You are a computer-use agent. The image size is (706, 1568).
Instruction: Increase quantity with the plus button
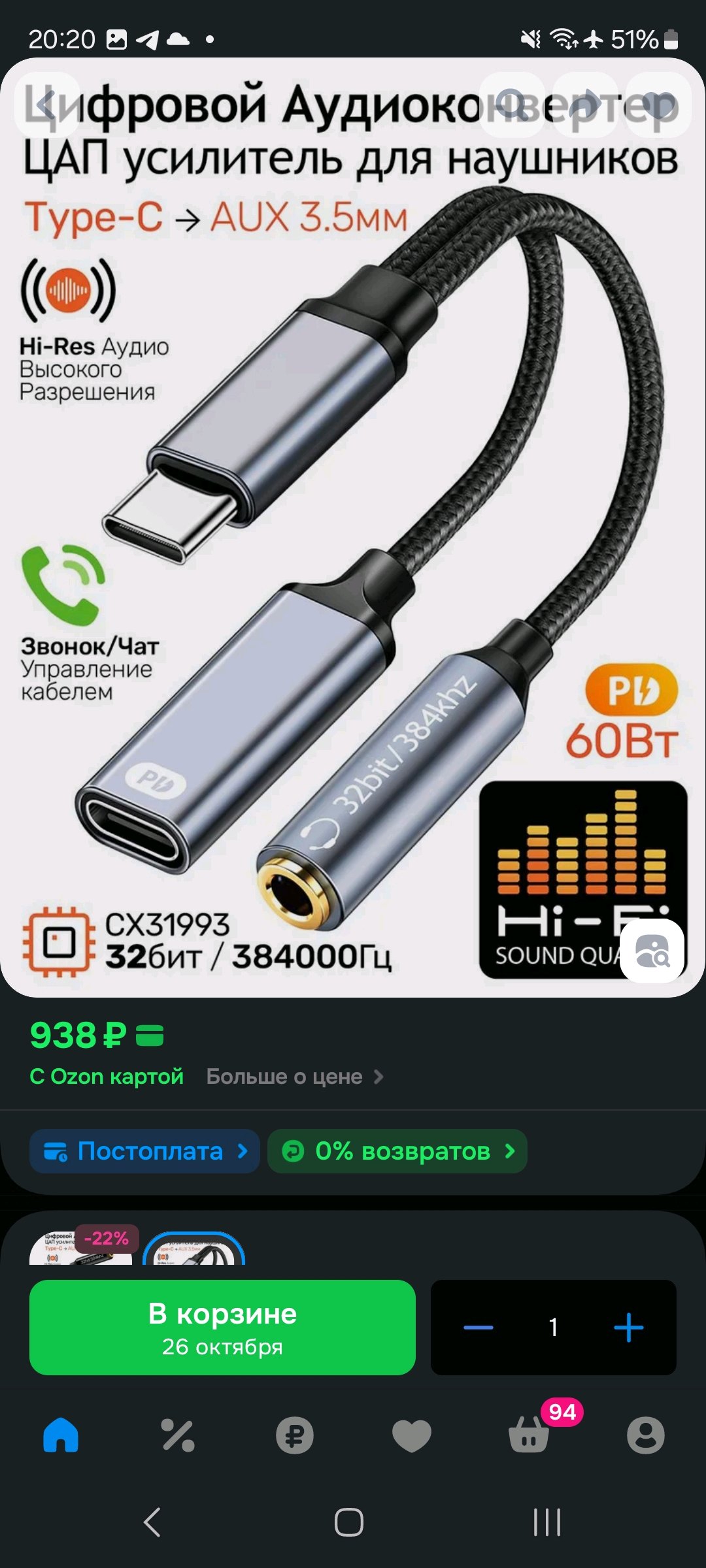[629, 1328]
